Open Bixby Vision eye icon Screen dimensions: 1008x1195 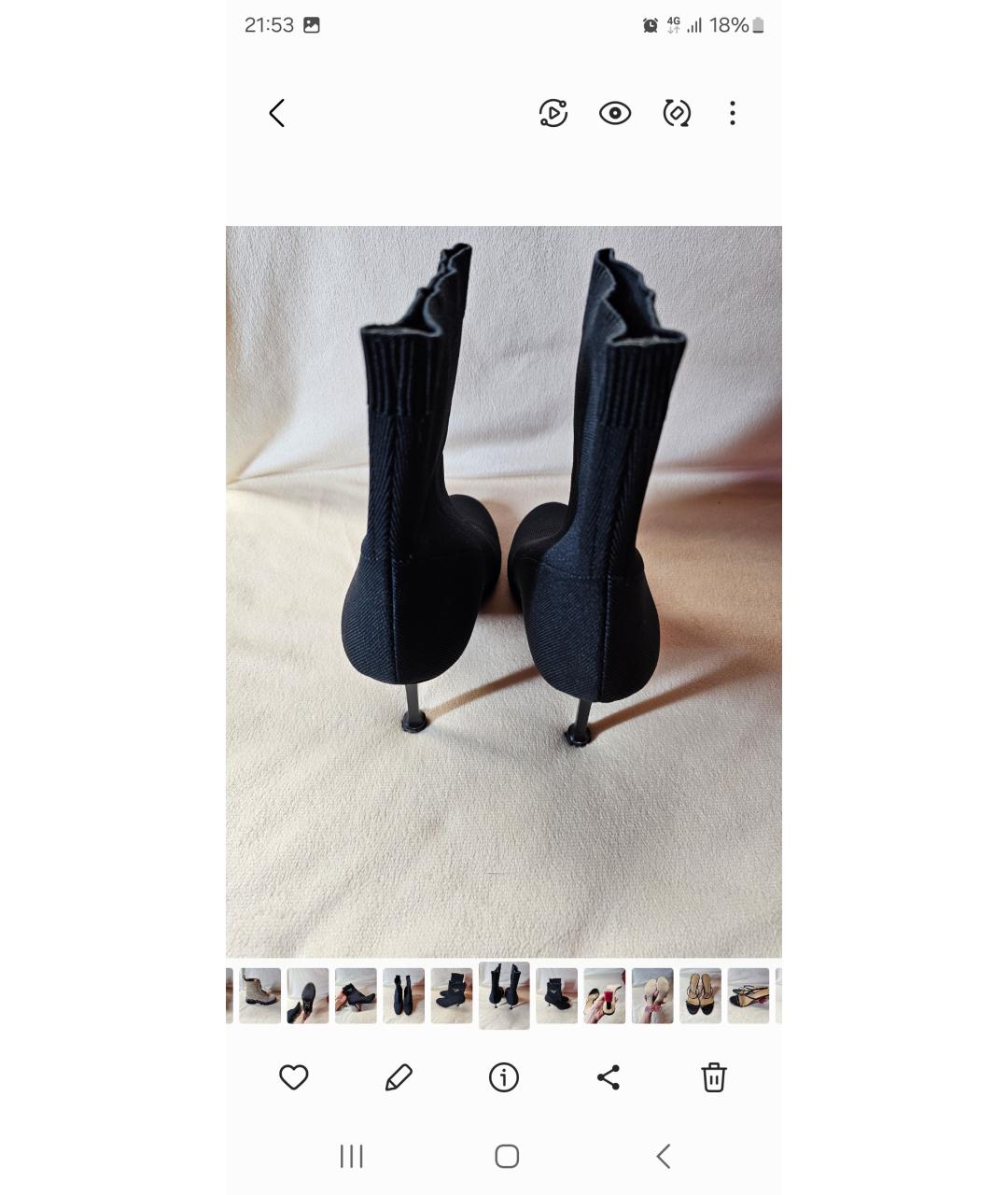pos(615,114)
